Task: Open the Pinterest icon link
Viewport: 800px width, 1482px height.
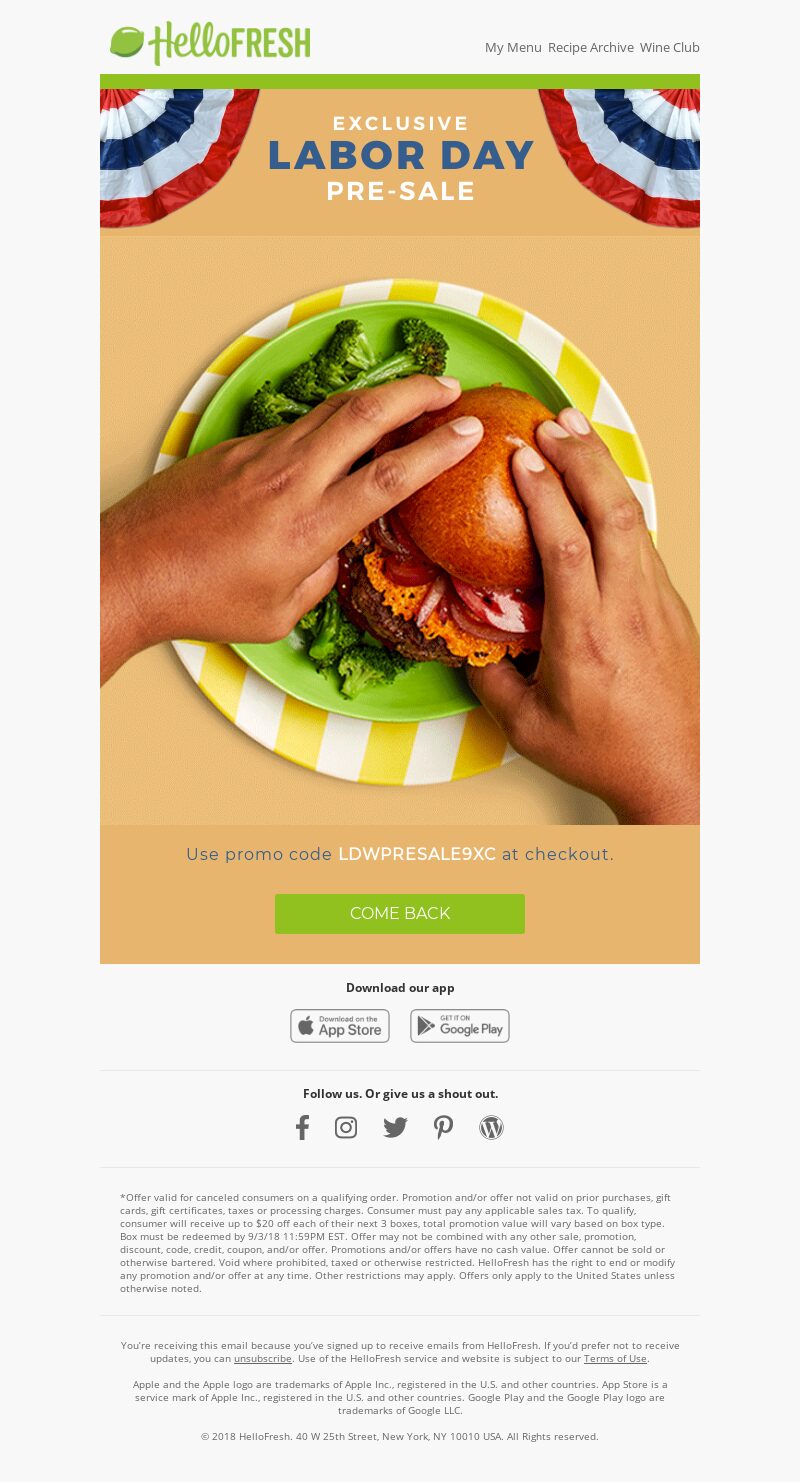Action: pyautogui.click(x=443, y=1126)
